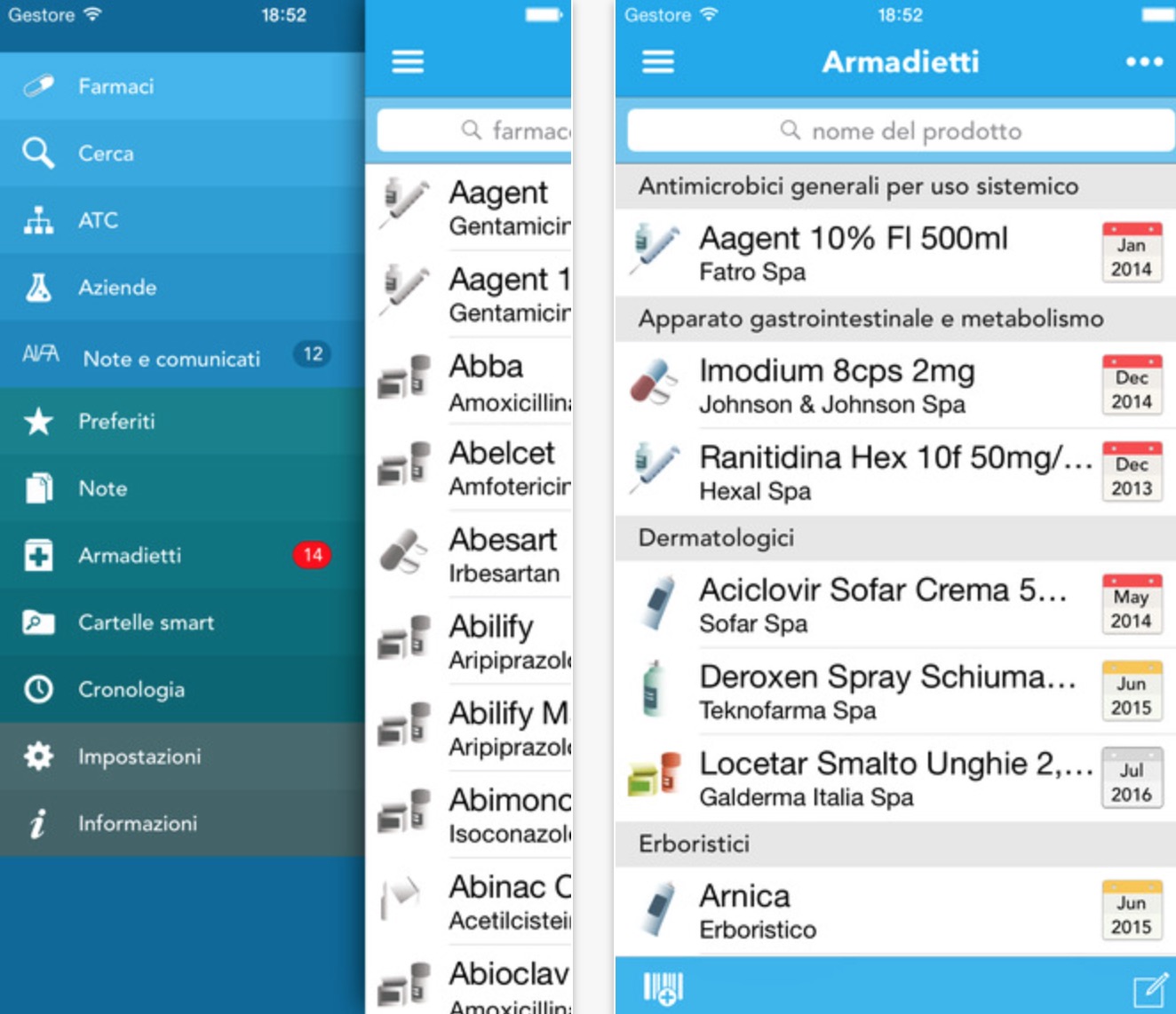Open the Farmaci menu item
The height and width of the screenshot is (1014, 1176).
(x=115, y=86)
